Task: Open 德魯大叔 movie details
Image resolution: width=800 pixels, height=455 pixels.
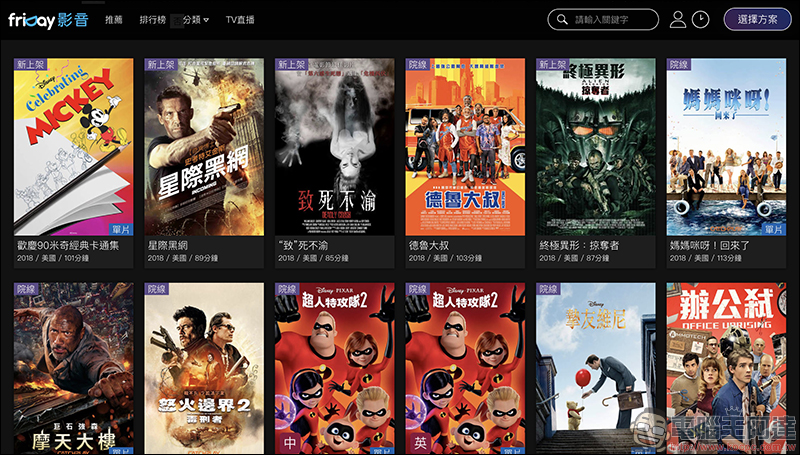Action: click(x=465, y=146)
